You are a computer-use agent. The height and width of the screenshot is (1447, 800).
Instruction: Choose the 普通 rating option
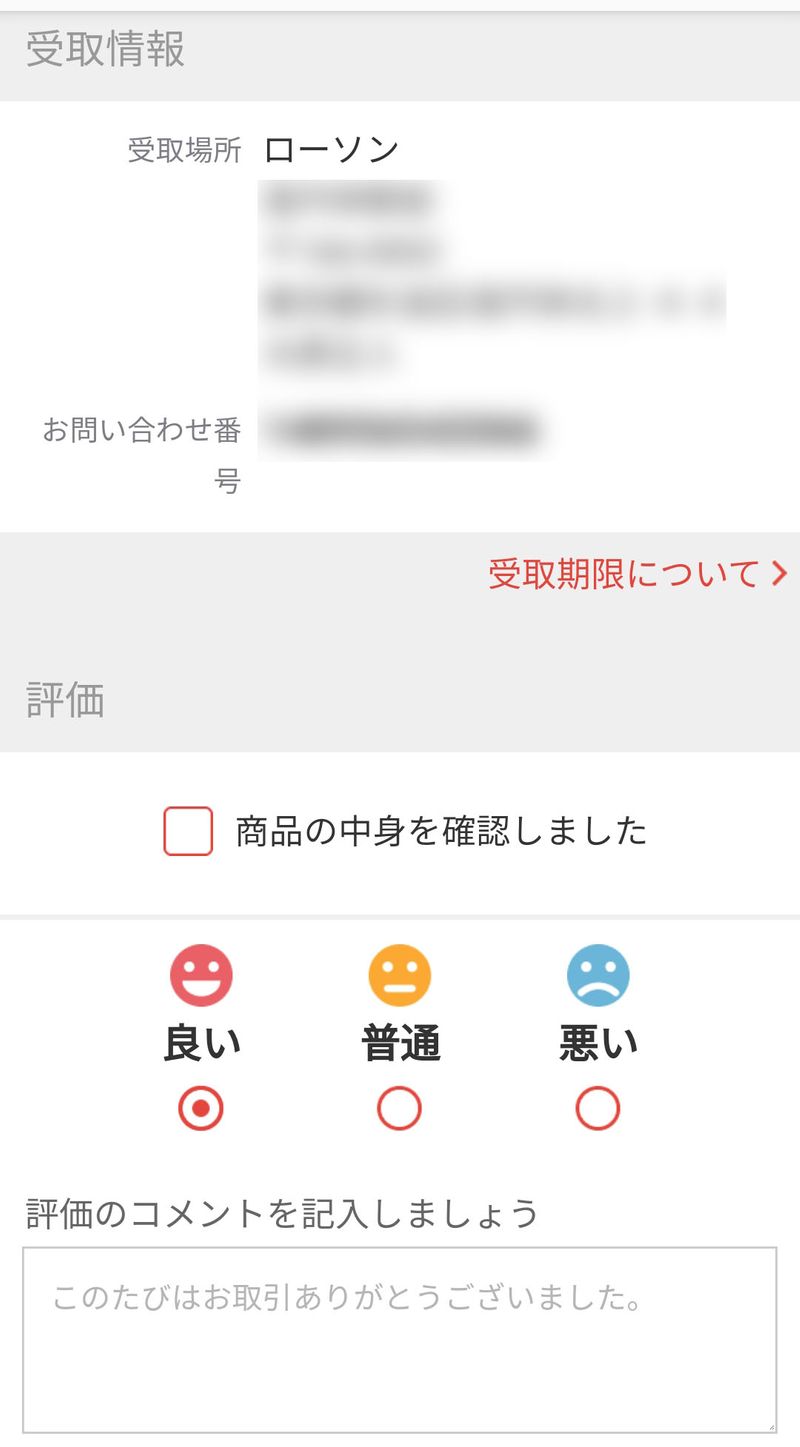point(399,1108)
